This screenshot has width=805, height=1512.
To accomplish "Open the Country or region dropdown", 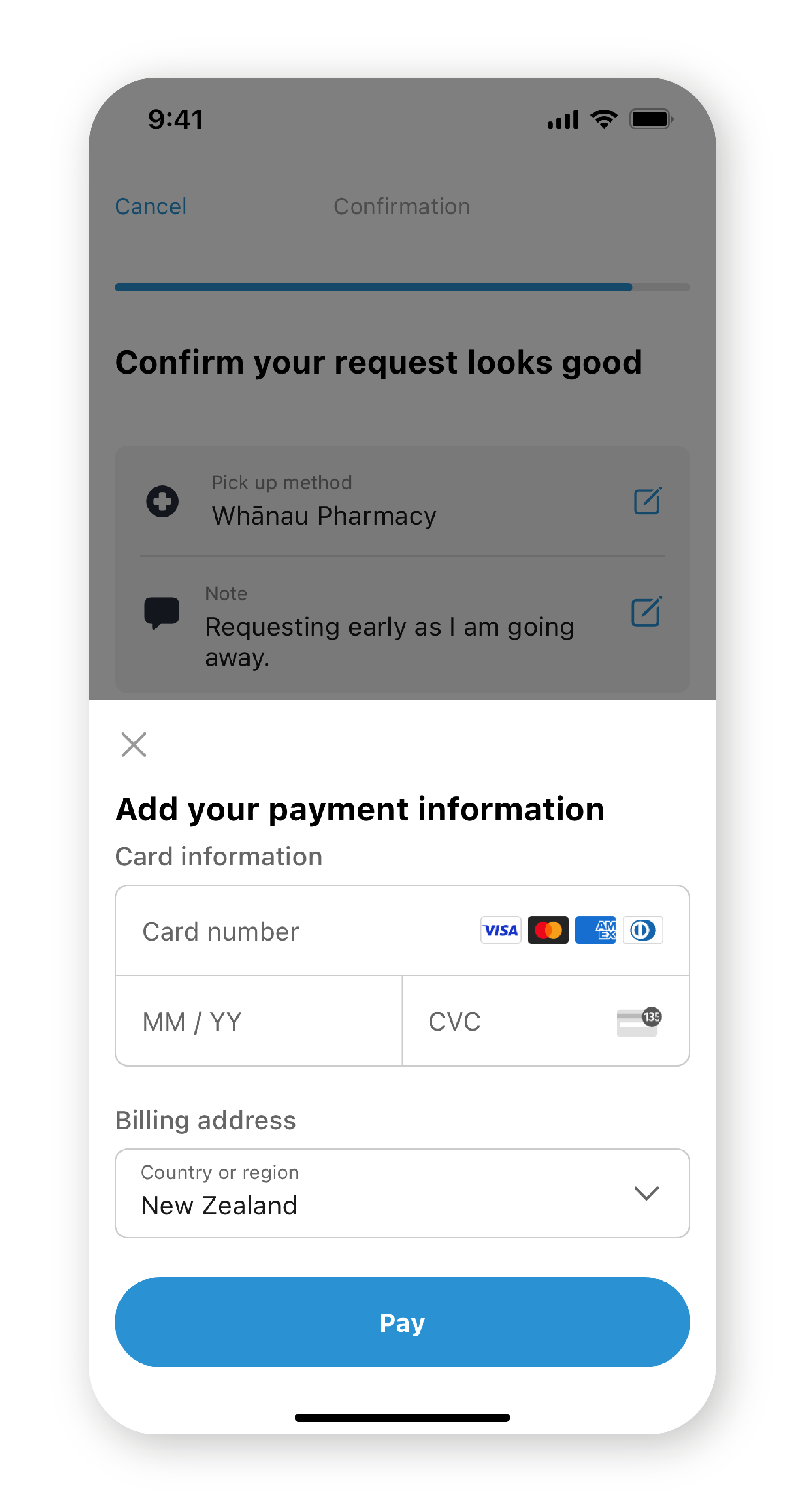I will [x=402, y=1193].
